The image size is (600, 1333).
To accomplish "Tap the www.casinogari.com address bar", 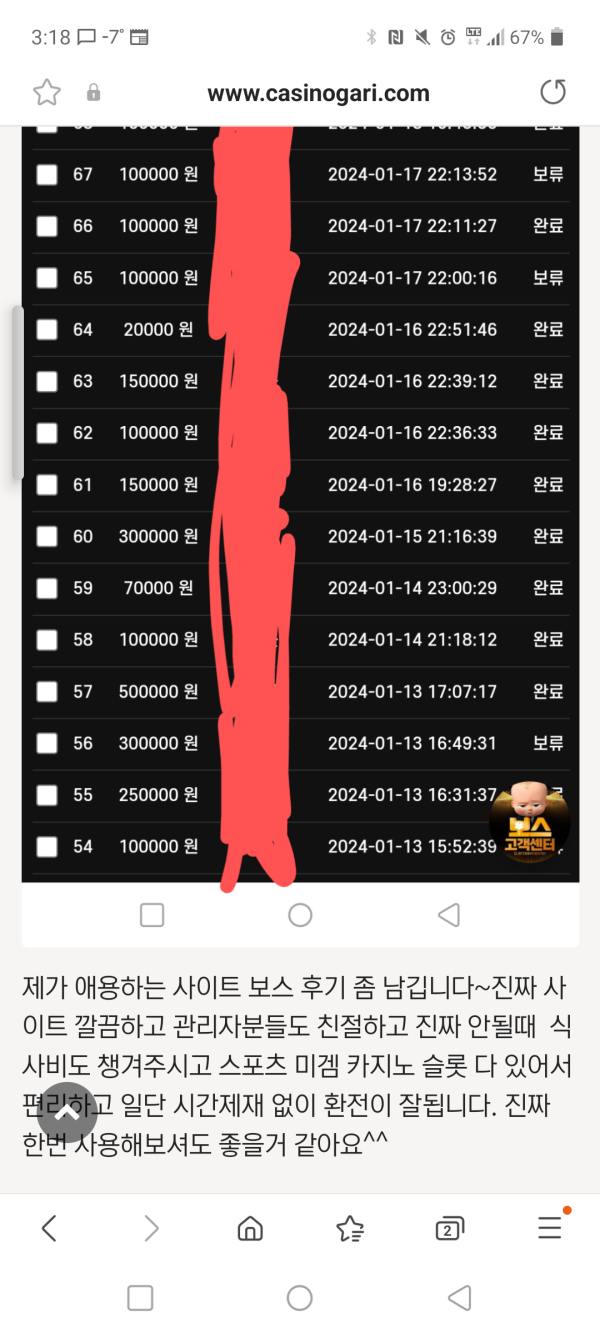I will pyautogui.click(x=318, y=93).
